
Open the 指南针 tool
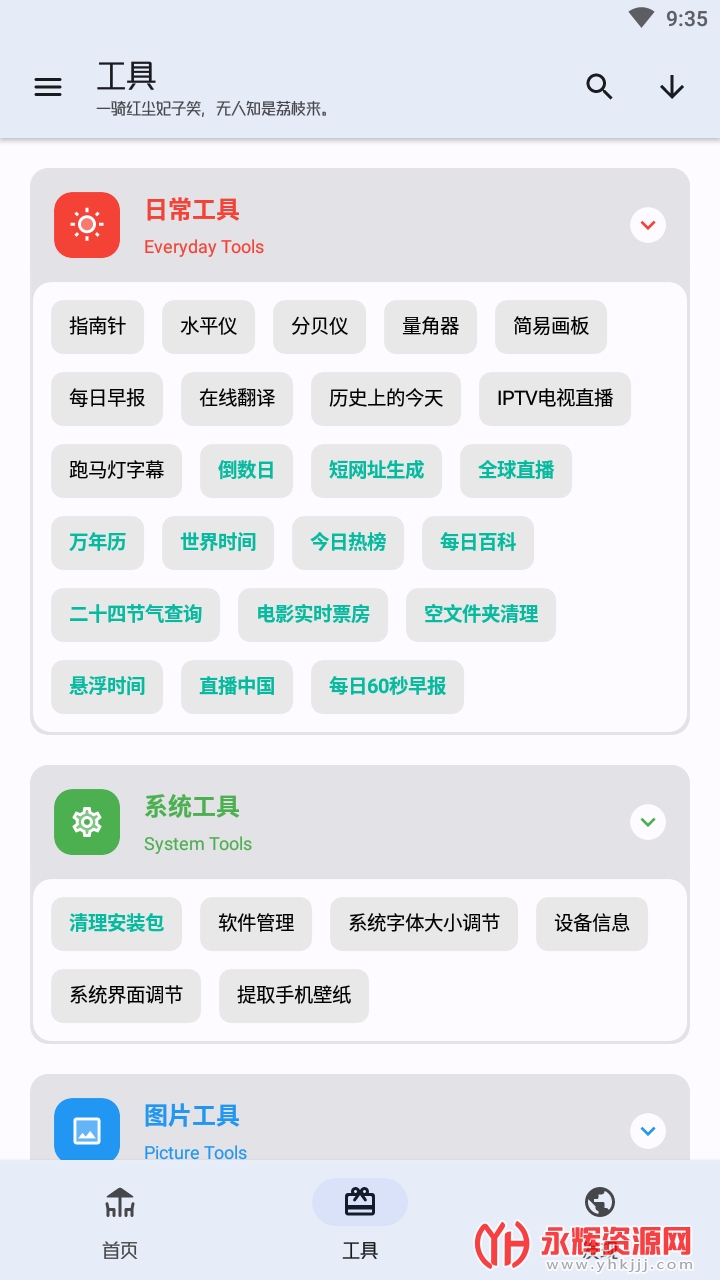tap(97, 327)
